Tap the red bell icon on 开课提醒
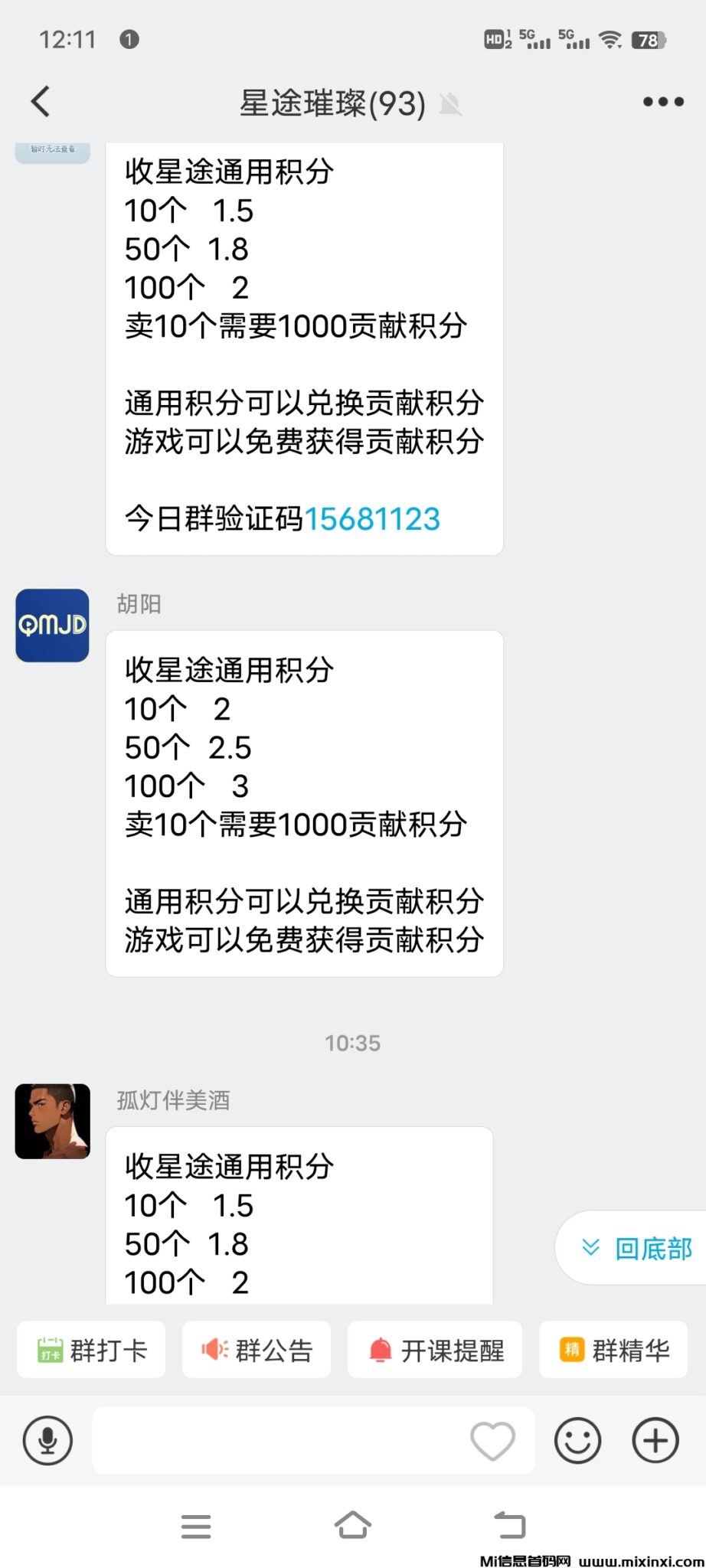The width and height of the screenshot is (706, 1568). click(x=378, y=1350)
